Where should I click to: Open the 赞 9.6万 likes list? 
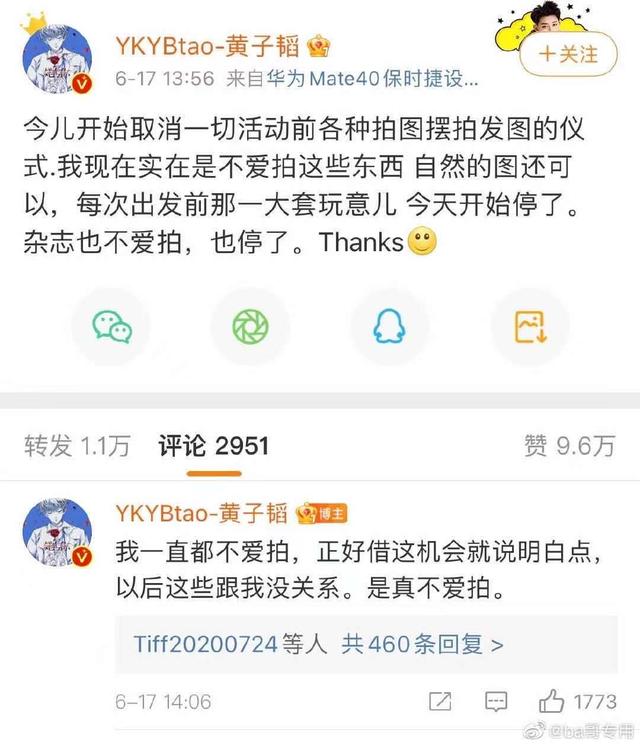pyautogui.click(x=570, y=446)
